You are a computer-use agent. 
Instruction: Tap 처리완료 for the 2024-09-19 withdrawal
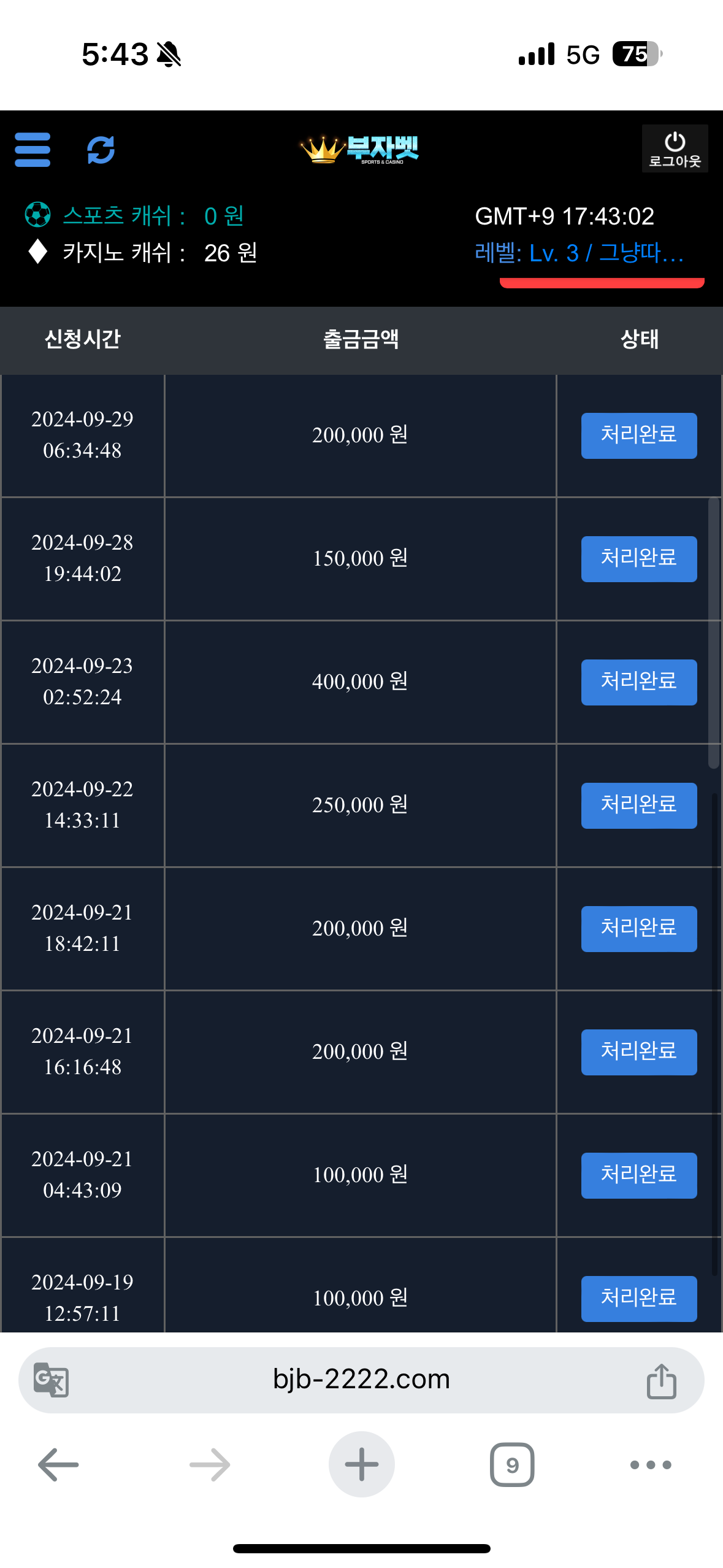tap(638, 1298)
